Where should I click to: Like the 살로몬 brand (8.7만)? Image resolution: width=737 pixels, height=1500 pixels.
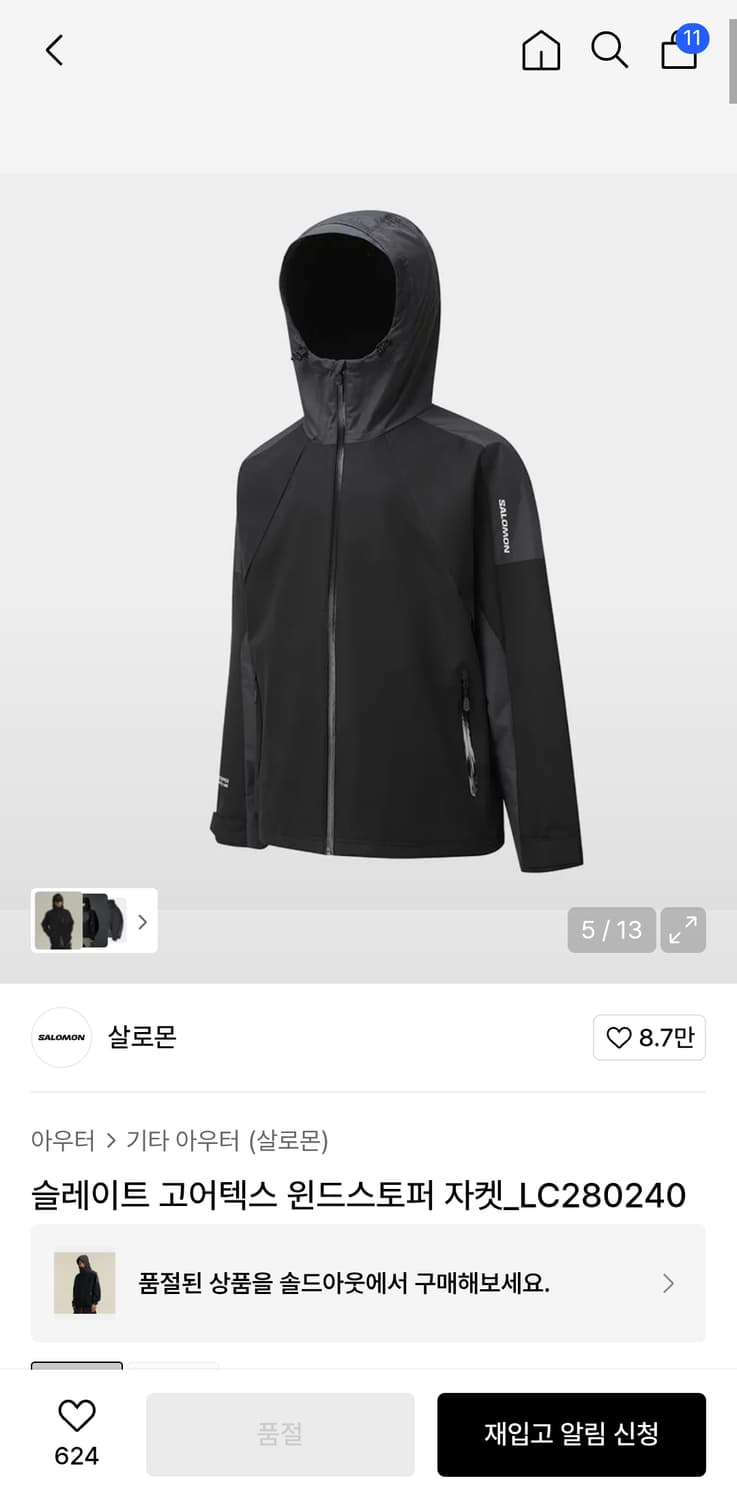(649, 1038)
